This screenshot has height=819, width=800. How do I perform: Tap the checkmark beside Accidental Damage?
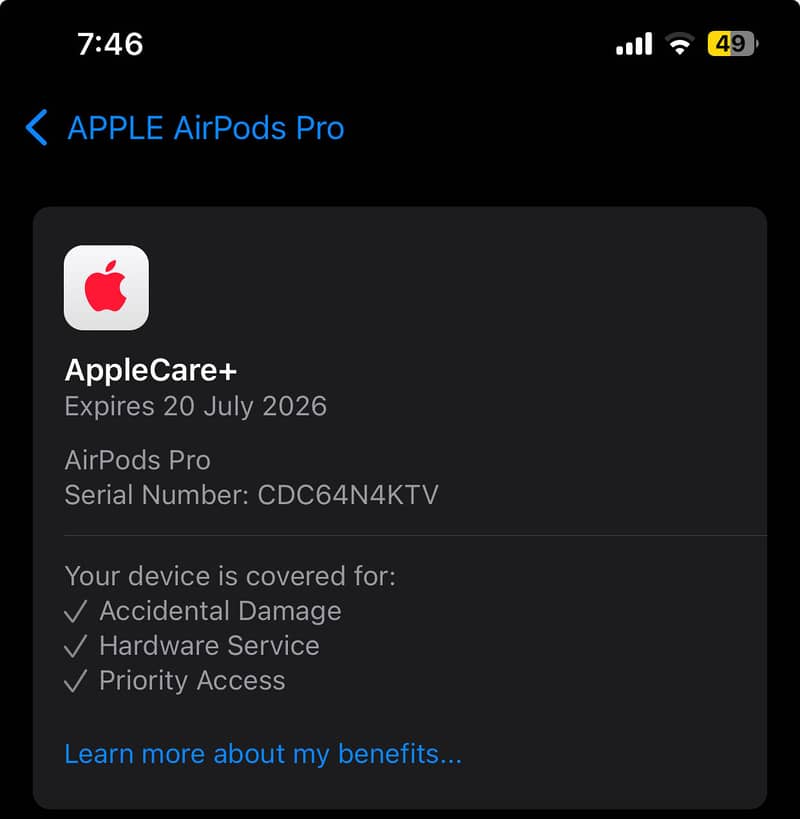pyautogui.click(x=76, y=611)
